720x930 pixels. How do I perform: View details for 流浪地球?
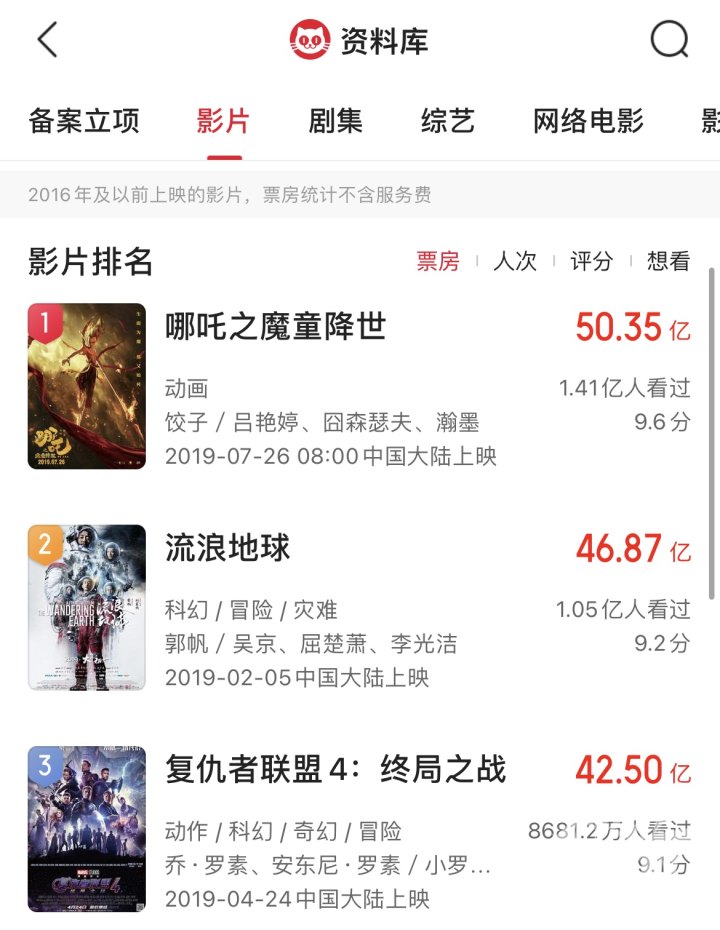(227, 548)
